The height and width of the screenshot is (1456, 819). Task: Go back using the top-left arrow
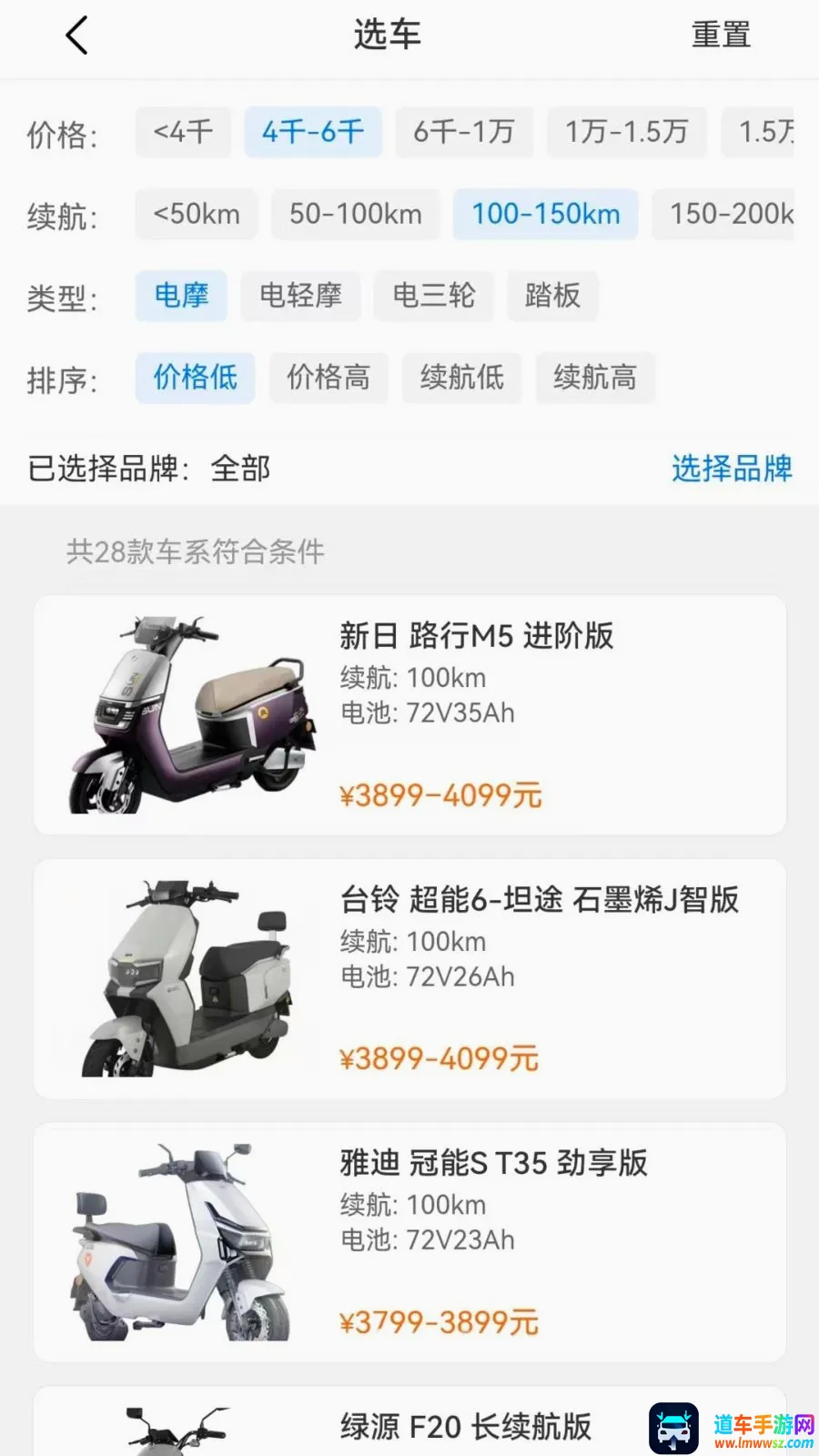(x=77, y=35)
